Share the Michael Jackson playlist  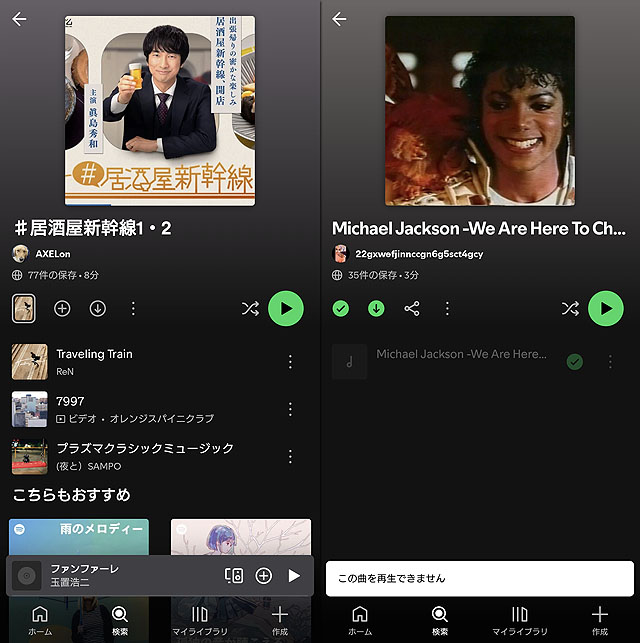412,308
